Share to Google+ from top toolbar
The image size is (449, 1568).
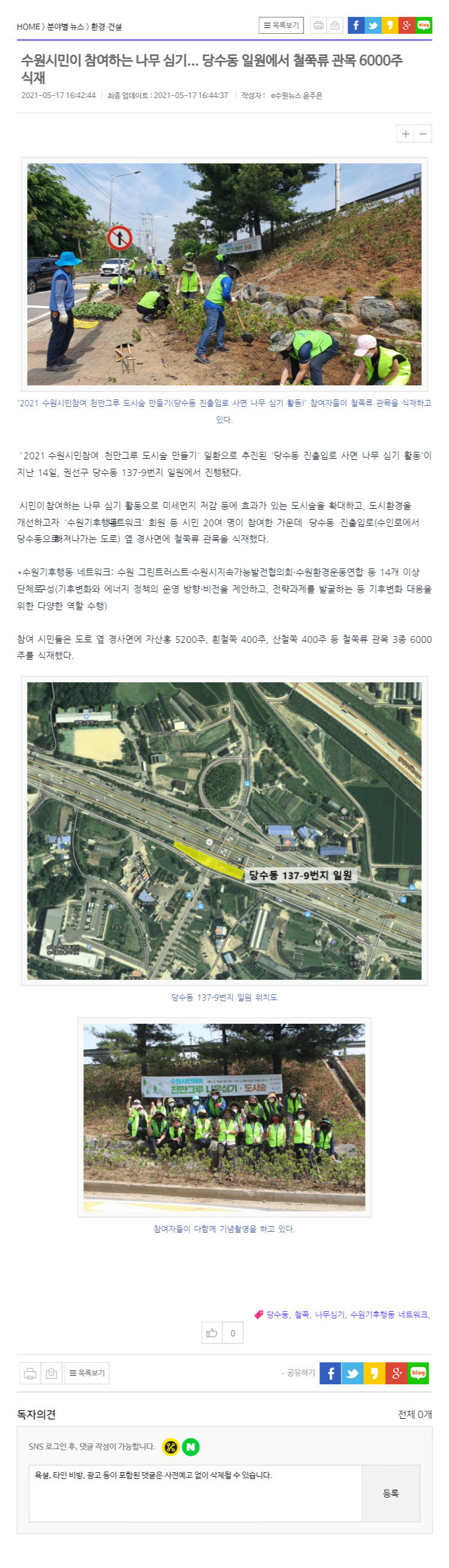406,25
